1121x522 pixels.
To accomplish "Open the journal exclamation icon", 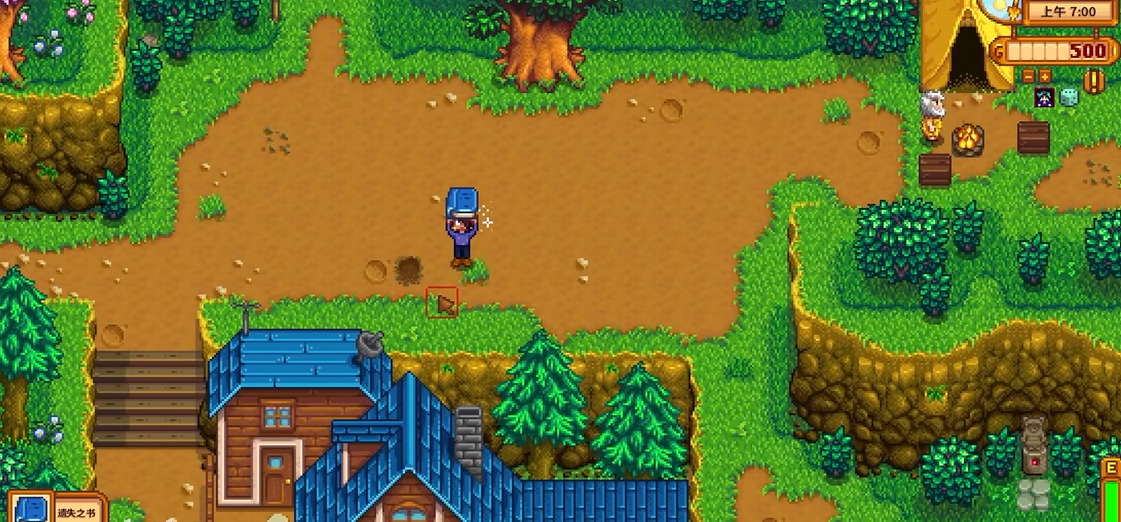I will pyautogui.click(x=1094, y=80).
